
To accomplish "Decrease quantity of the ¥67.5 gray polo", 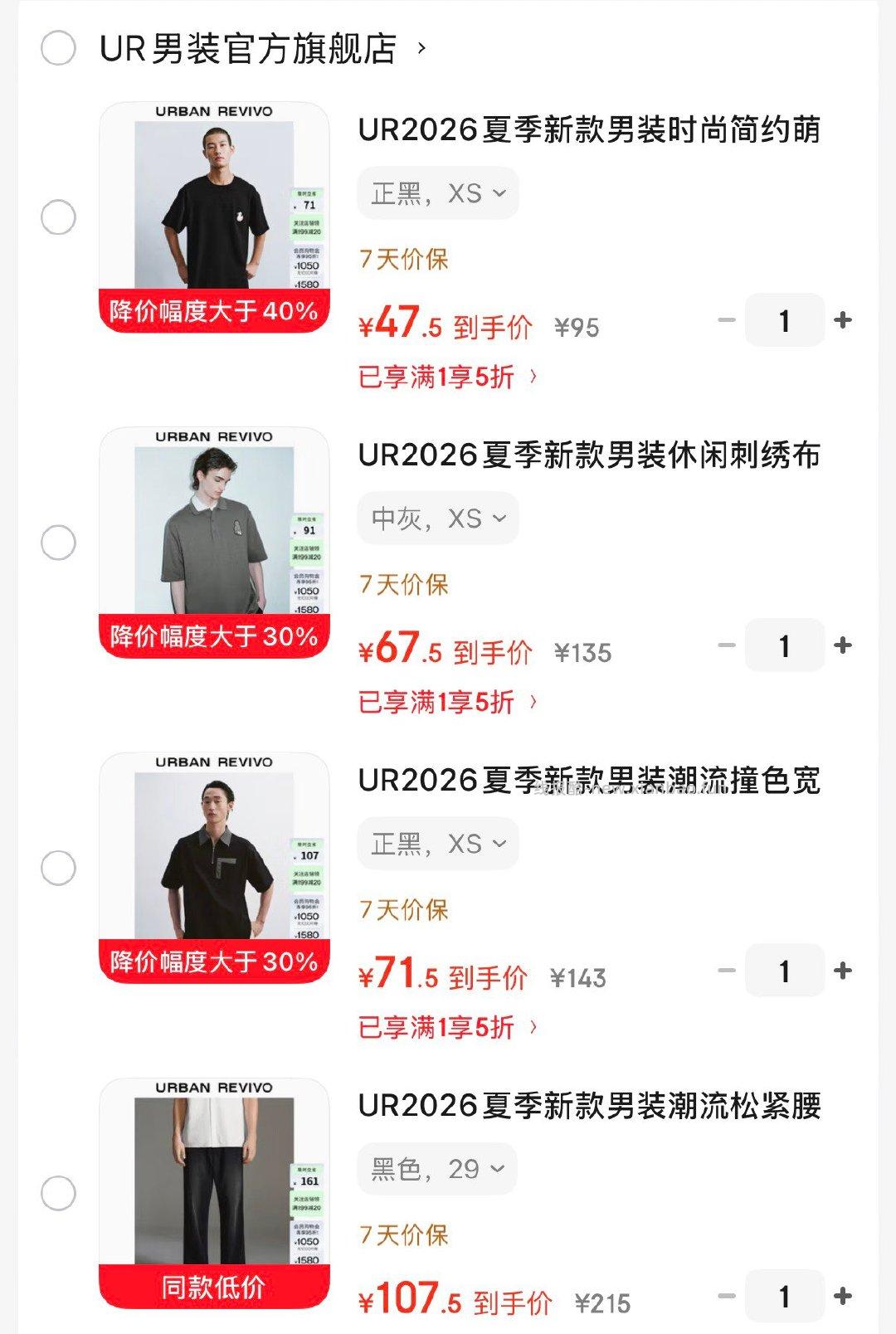I will [x=728, y=645].
